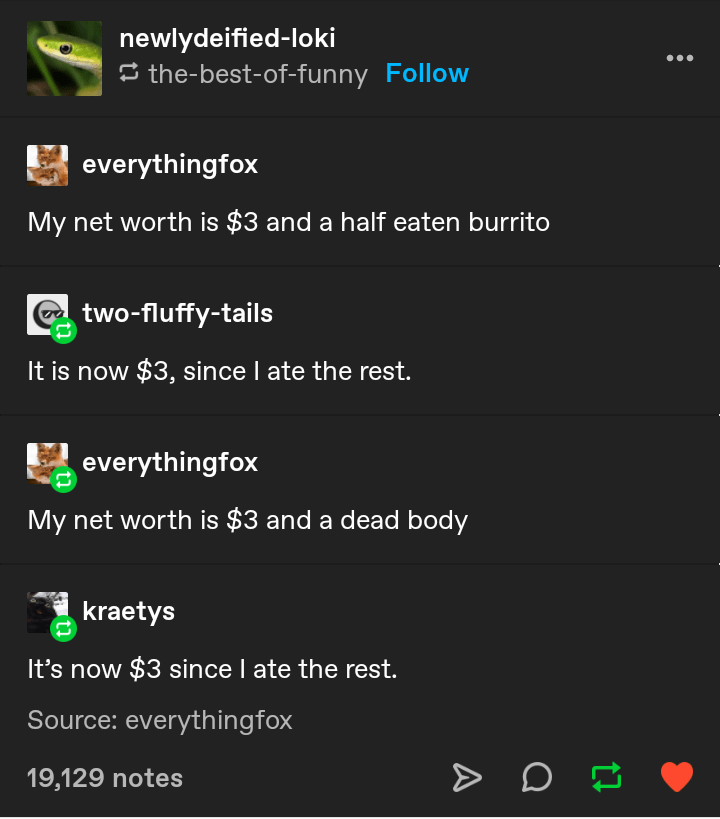This screenshot has width=720, height=819.
Task: Expand the notes by clicking 19,129 notes
Action: click(x=104, y=777)
